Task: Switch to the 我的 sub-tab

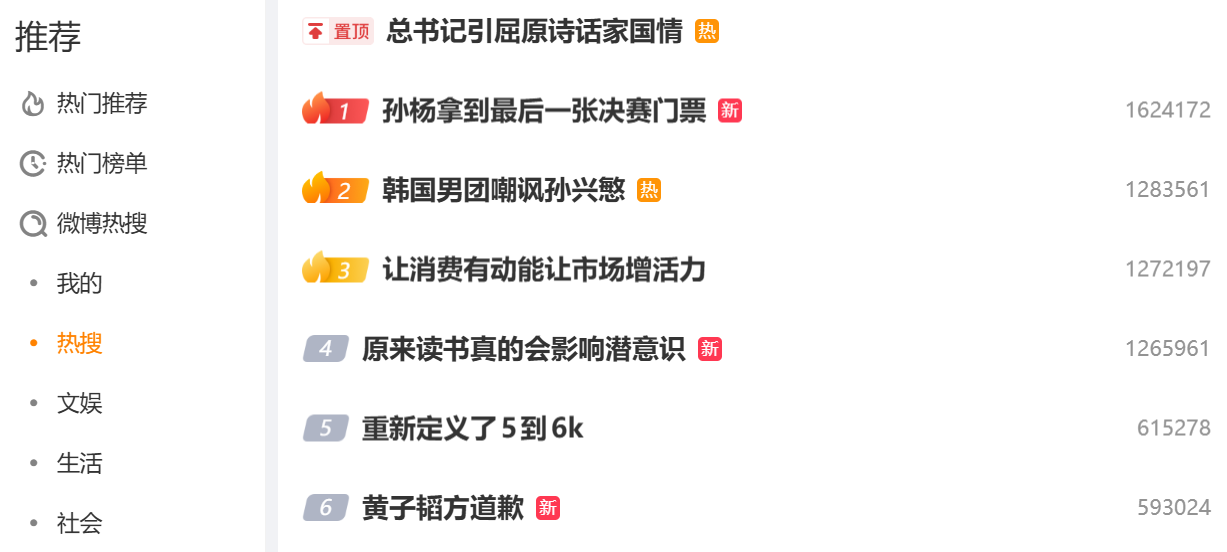Action: click(80, 283)
